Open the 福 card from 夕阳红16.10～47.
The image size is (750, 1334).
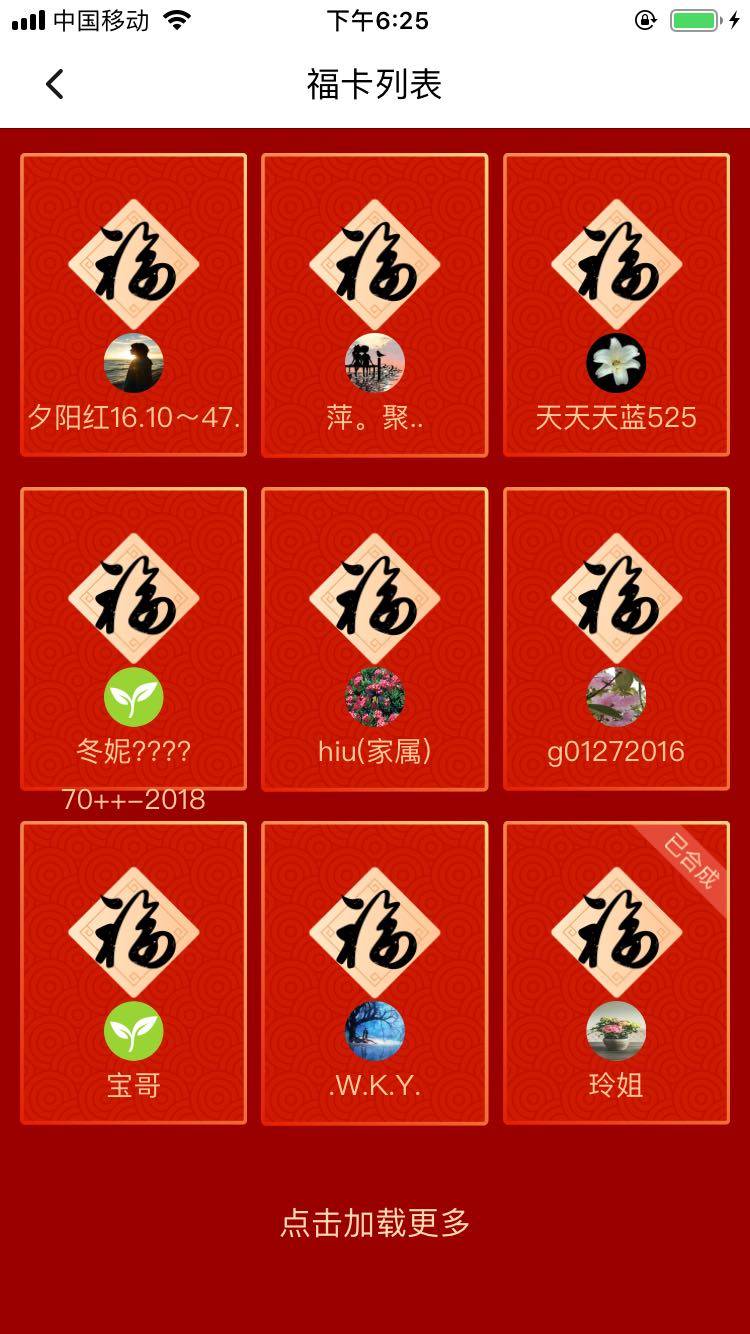coord(133,304)
